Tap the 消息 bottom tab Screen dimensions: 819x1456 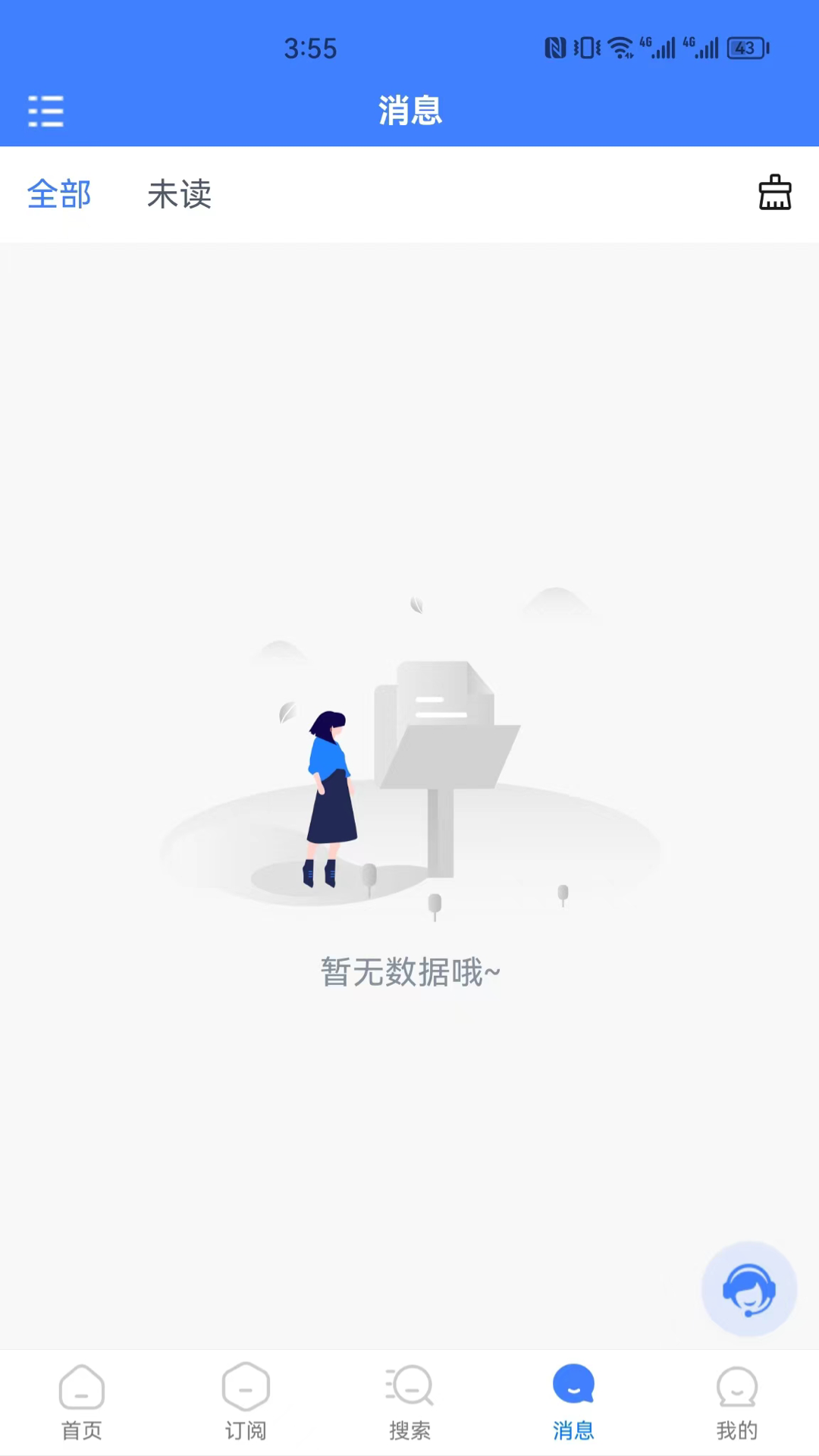pyautogui.click(x=573, y=1402)
